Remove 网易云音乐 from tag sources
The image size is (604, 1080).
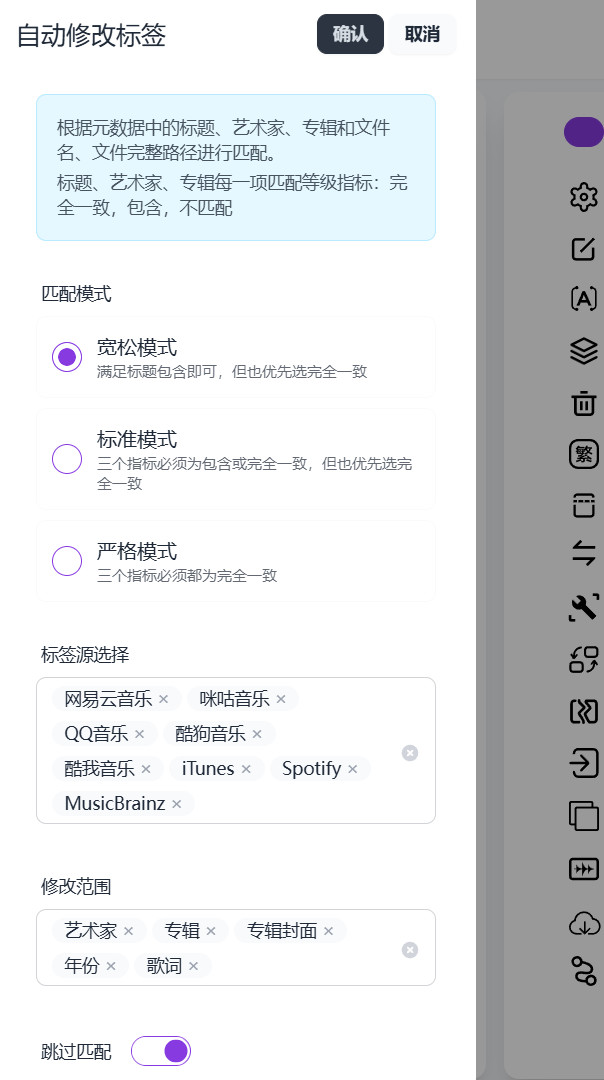pyautogui.click(x=163, y=699)
